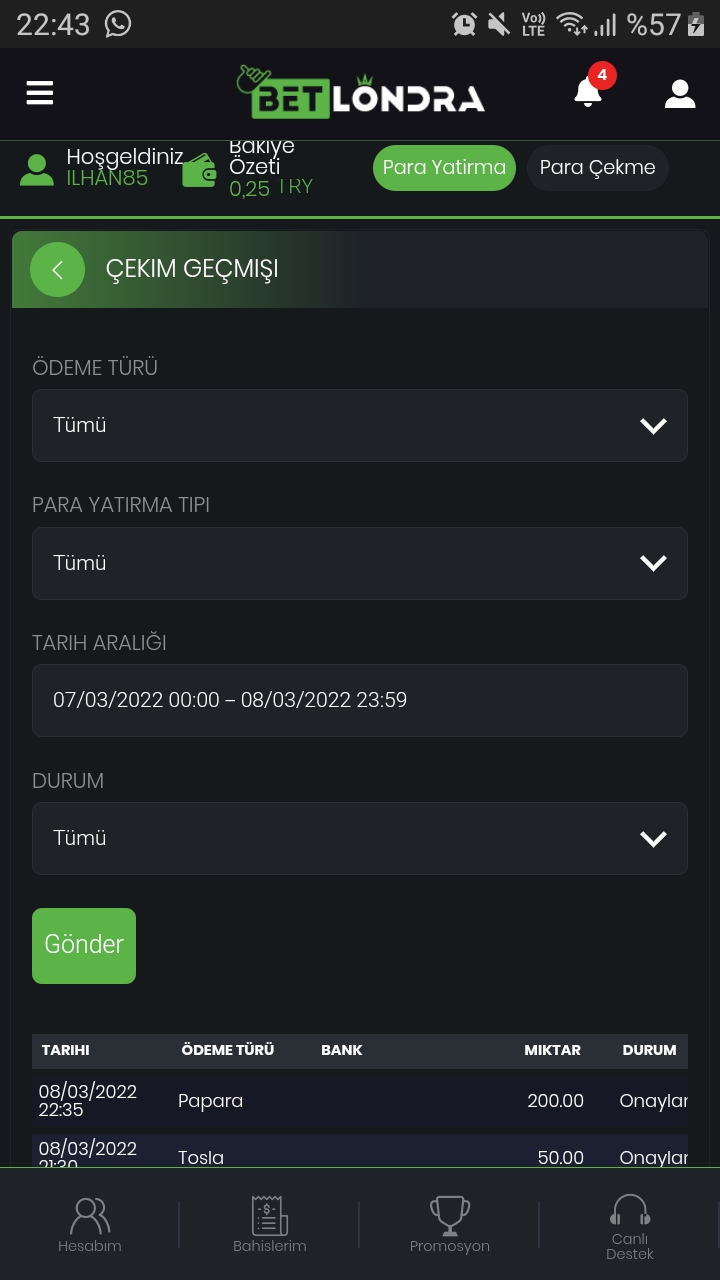The image size is (720, 1280).
Task: Tap the Para Yatırma button
Action: click(444, 168)
